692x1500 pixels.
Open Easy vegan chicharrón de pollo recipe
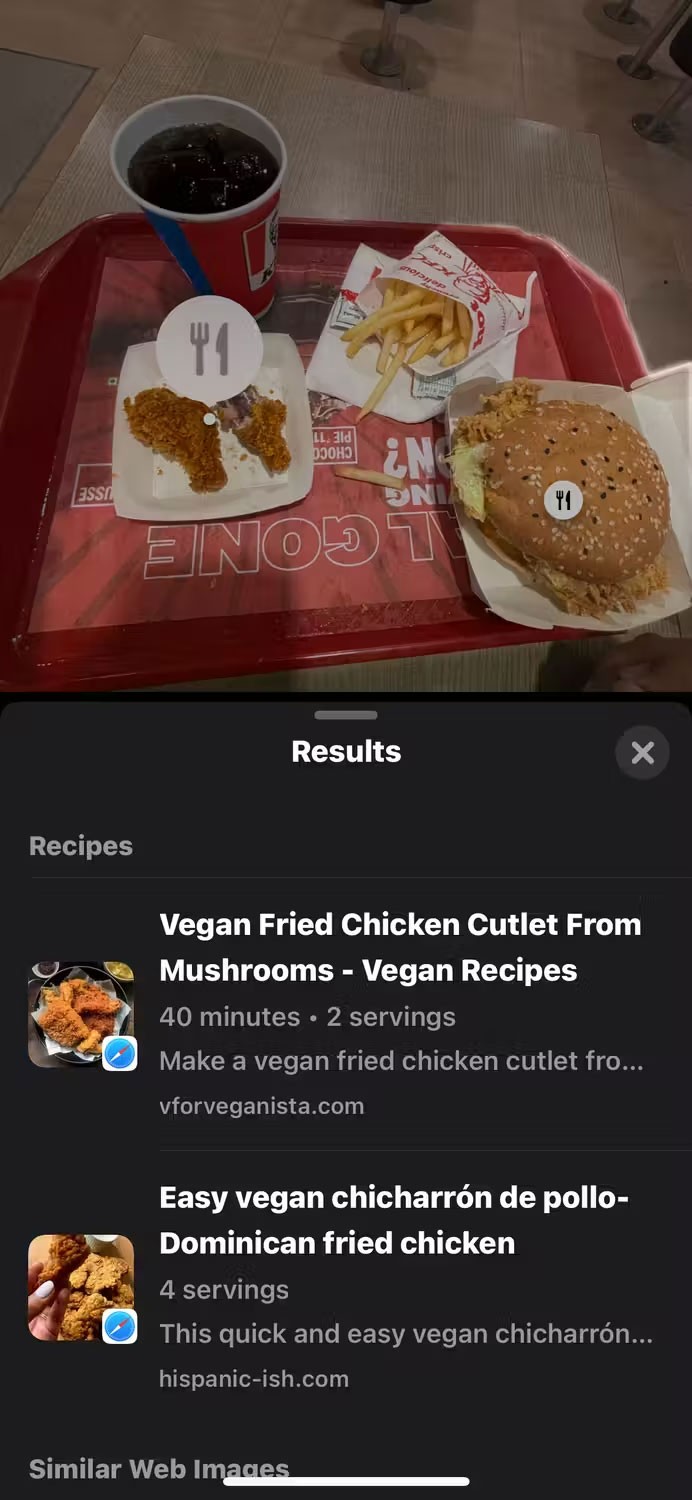394,1220
